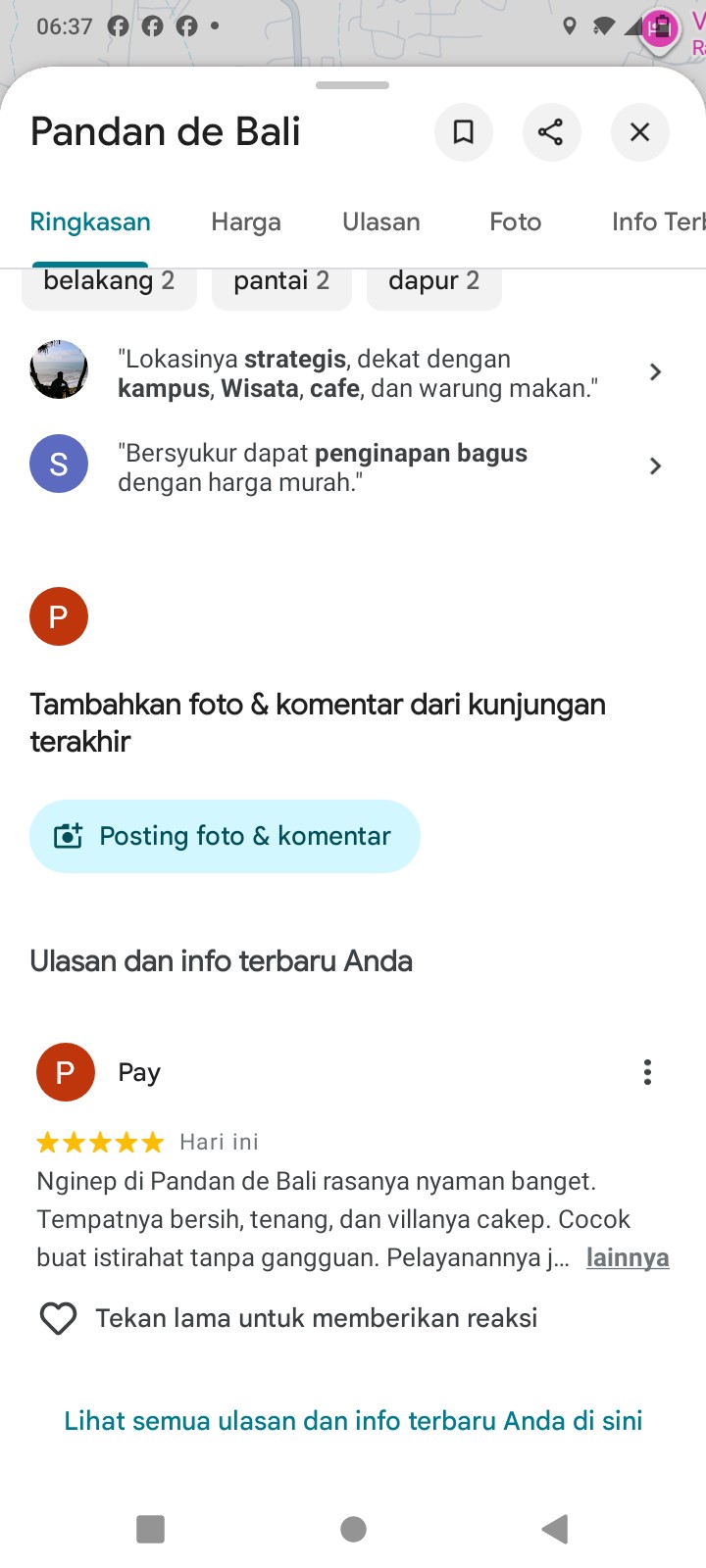The width and height of the screenshot is (706, 1568).
Task: Tap Posting foto & komentar button
Action: [225, 836]
